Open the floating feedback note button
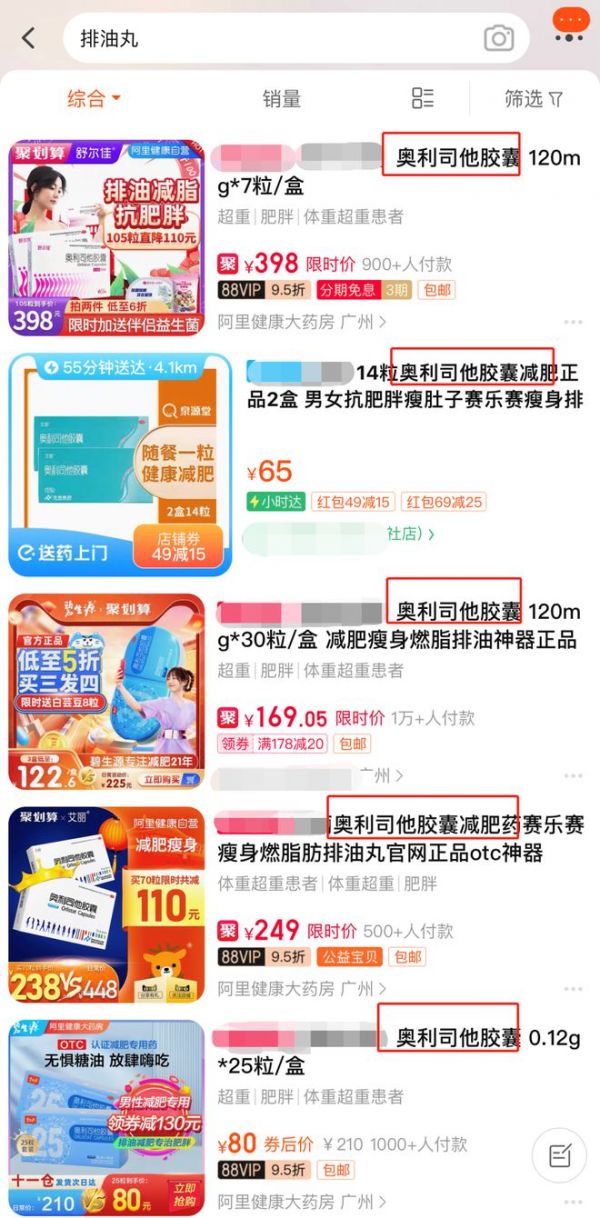 (x=560, y=1156)
